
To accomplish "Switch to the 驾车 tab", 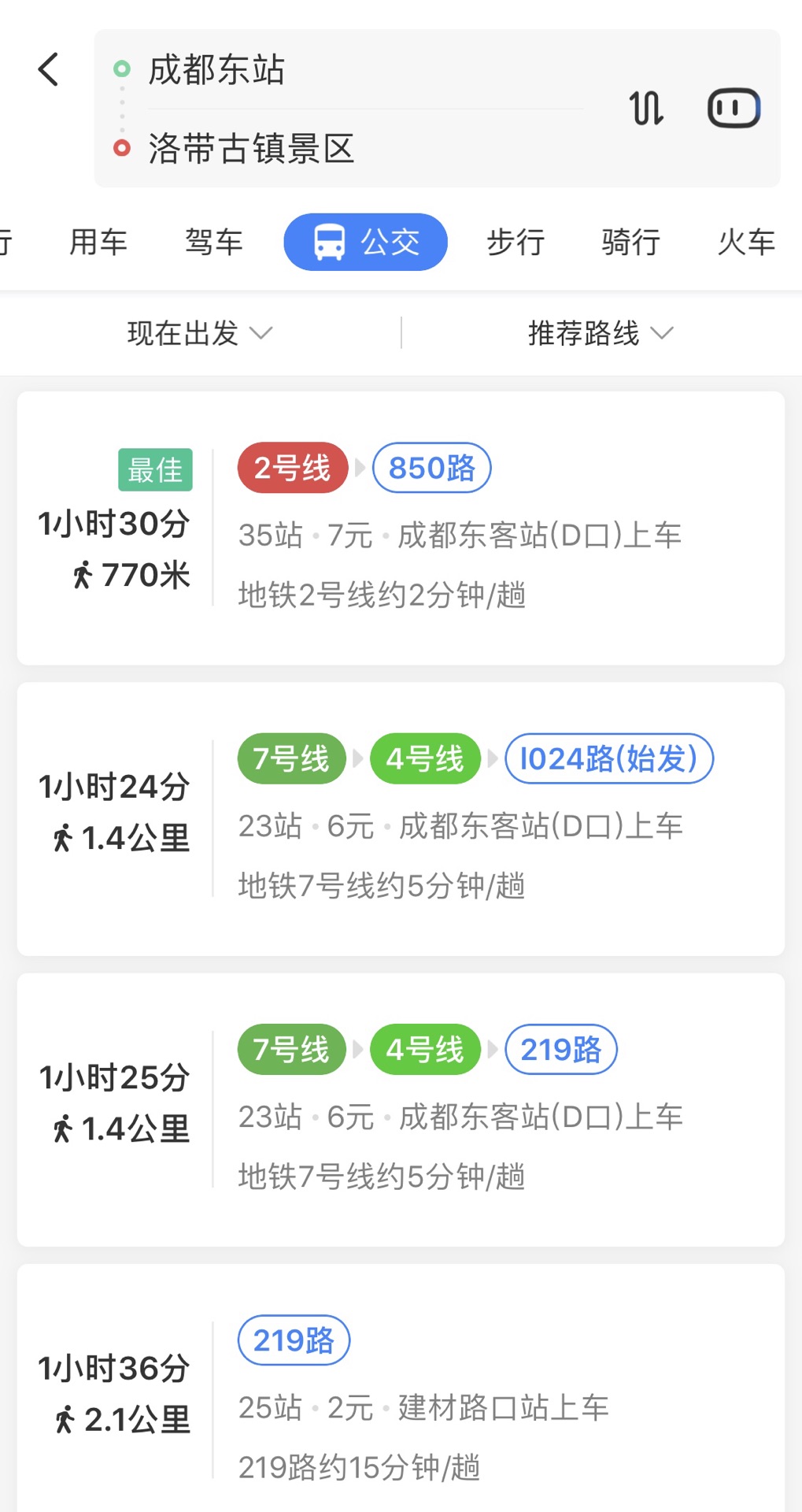I will tap(214, 242).
